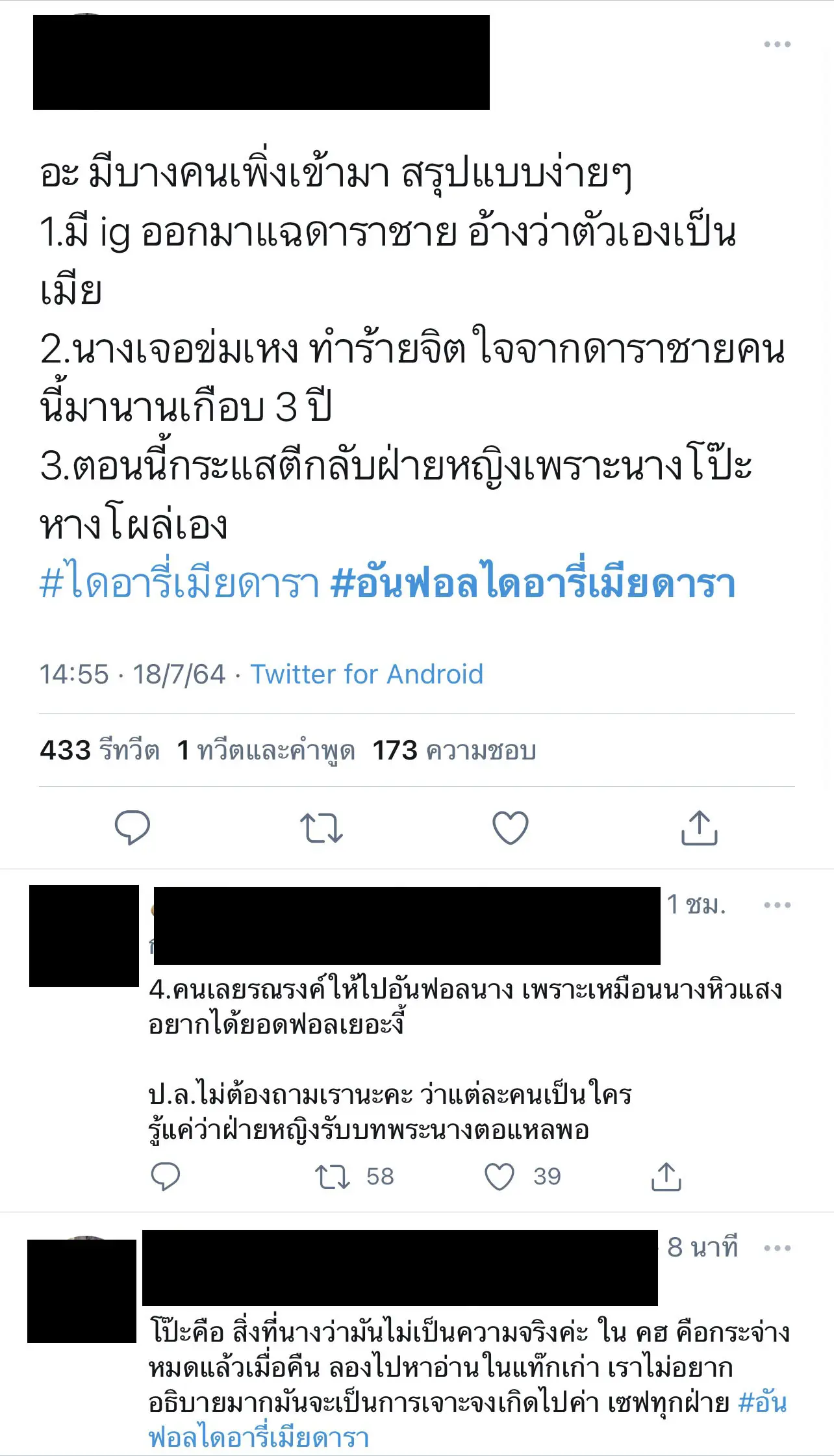Viewport: 834px width, 1456px height.
Task: Like the main tweet
Action: [x=511, y=828]
